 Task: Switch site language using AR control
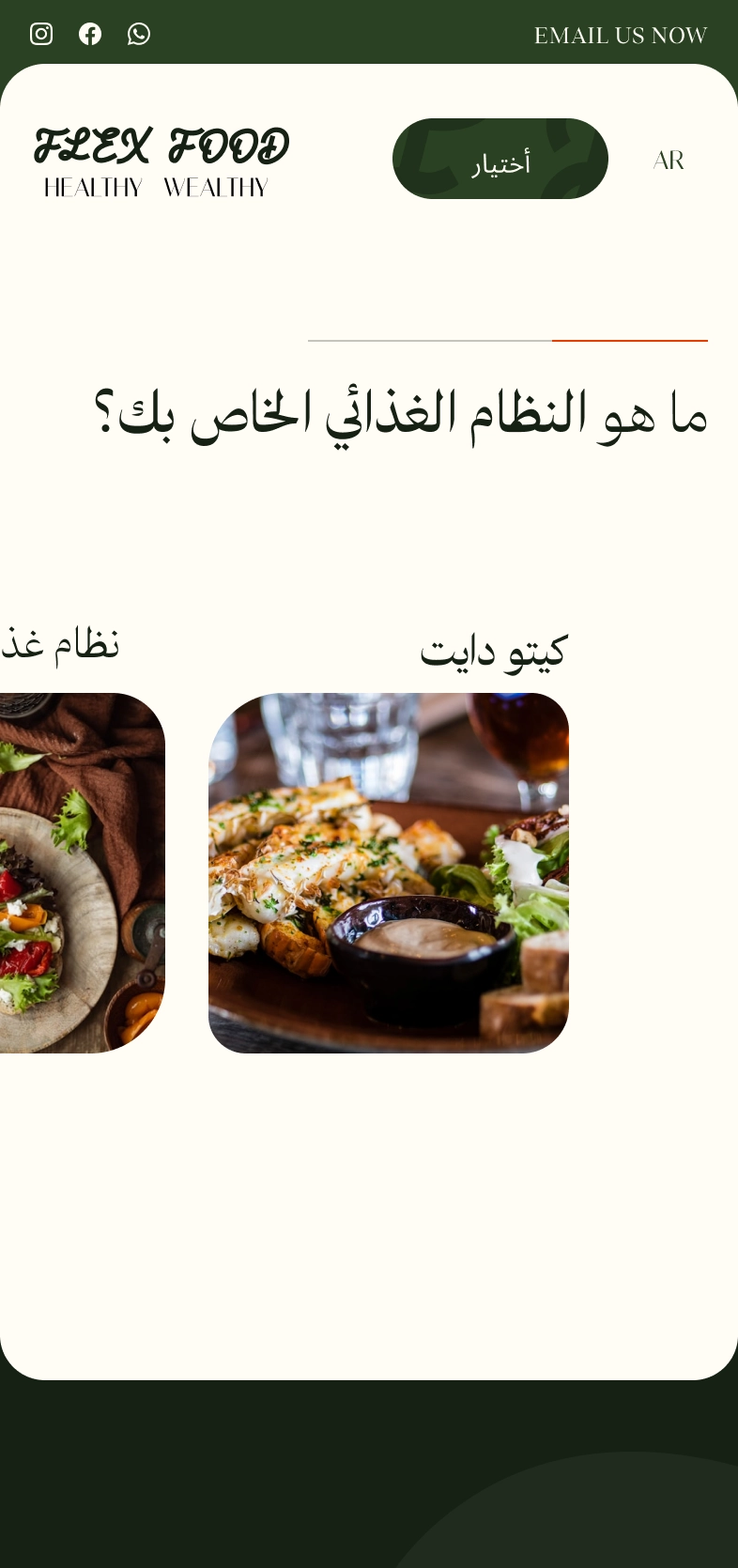(668, 160)
